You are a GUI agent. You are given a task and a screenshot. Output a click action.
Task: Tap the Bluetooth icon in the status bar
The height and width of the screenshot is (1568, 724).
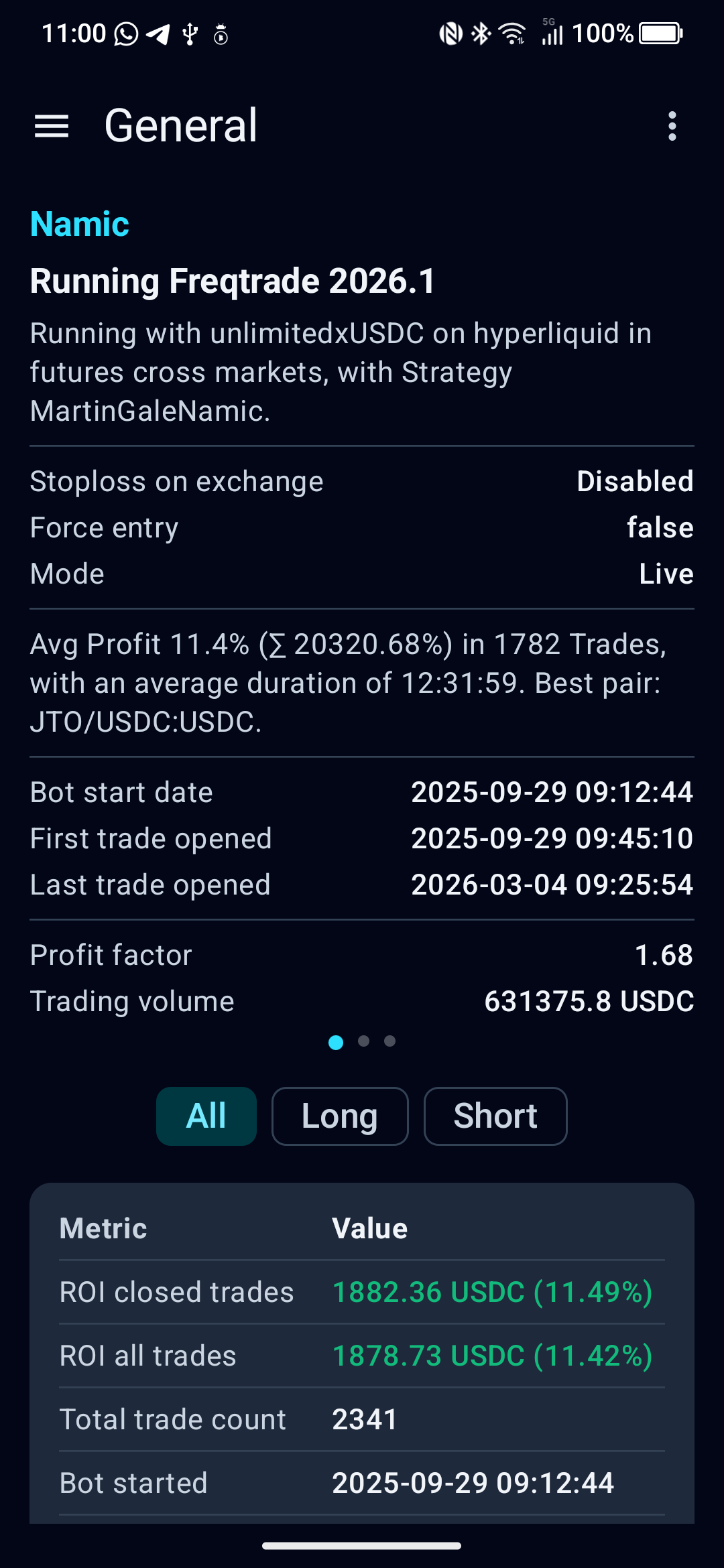(x=480, y=32)
